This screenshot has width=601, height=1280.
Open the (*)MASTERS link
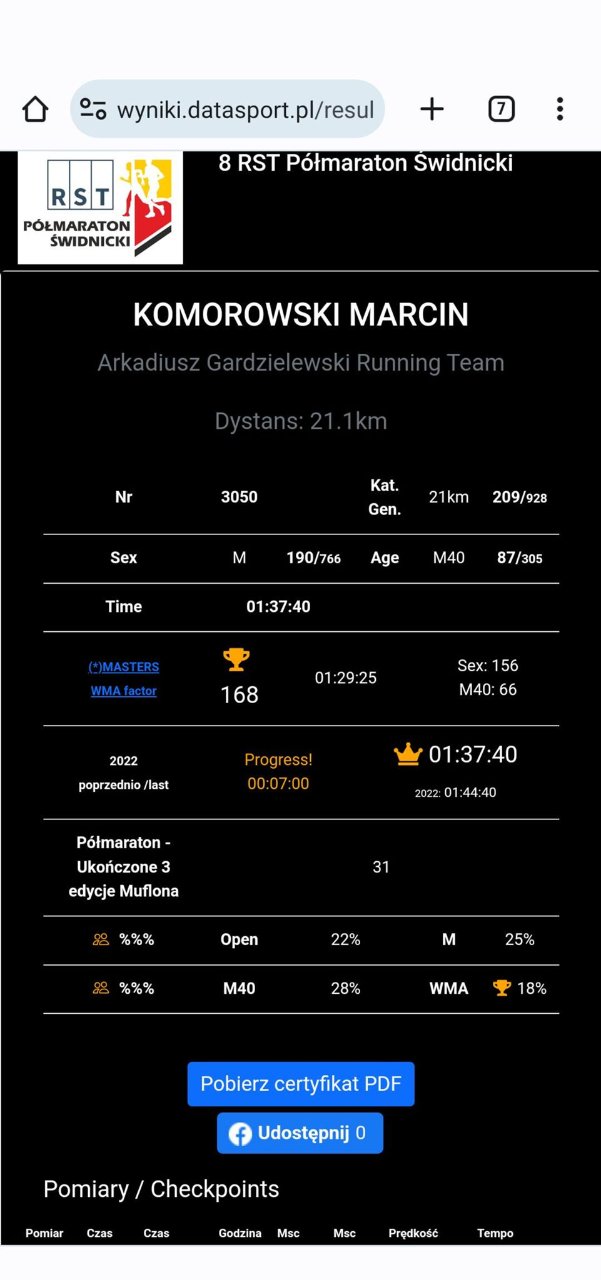click(x=124, y=667)
